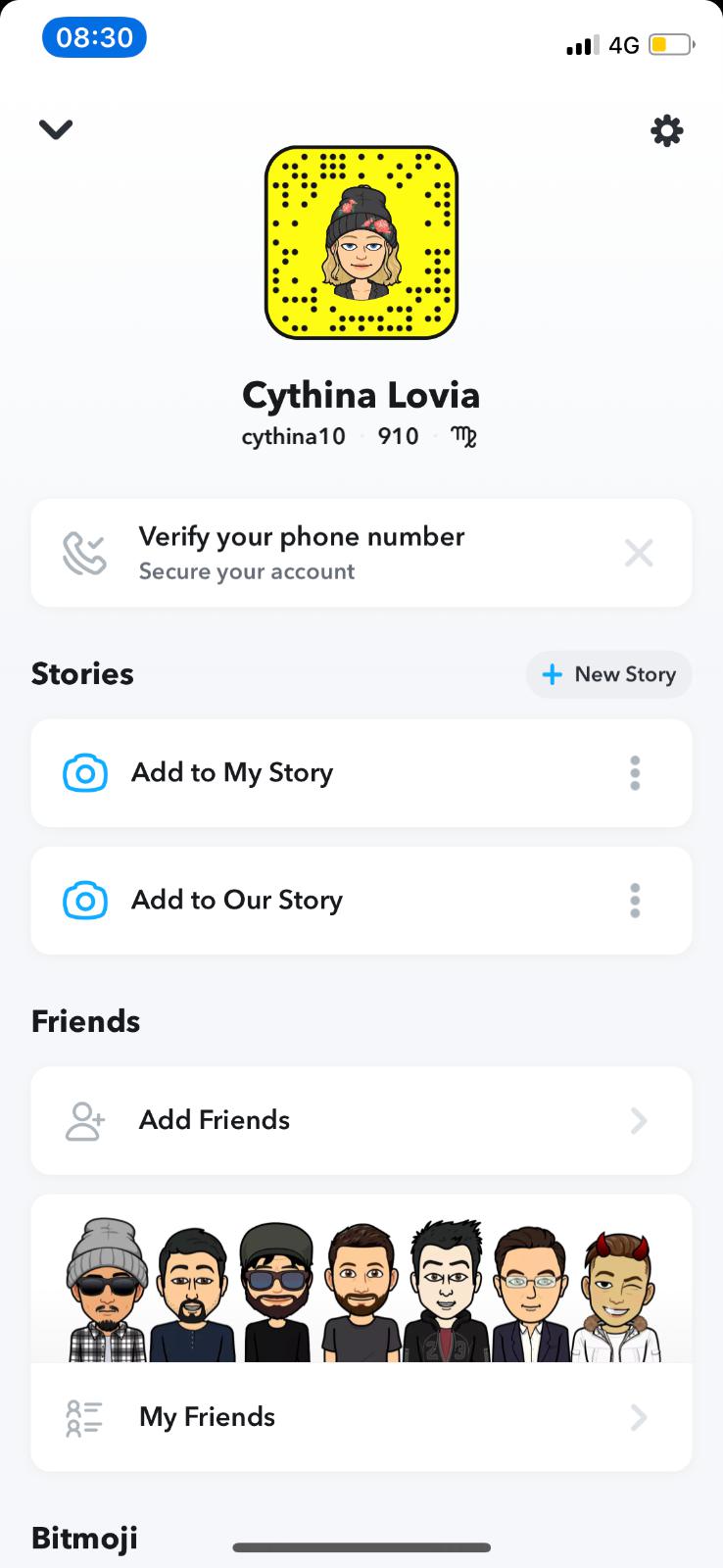Open options for My Story
This screenshot has width=723, height=1568.
[635, 773]
